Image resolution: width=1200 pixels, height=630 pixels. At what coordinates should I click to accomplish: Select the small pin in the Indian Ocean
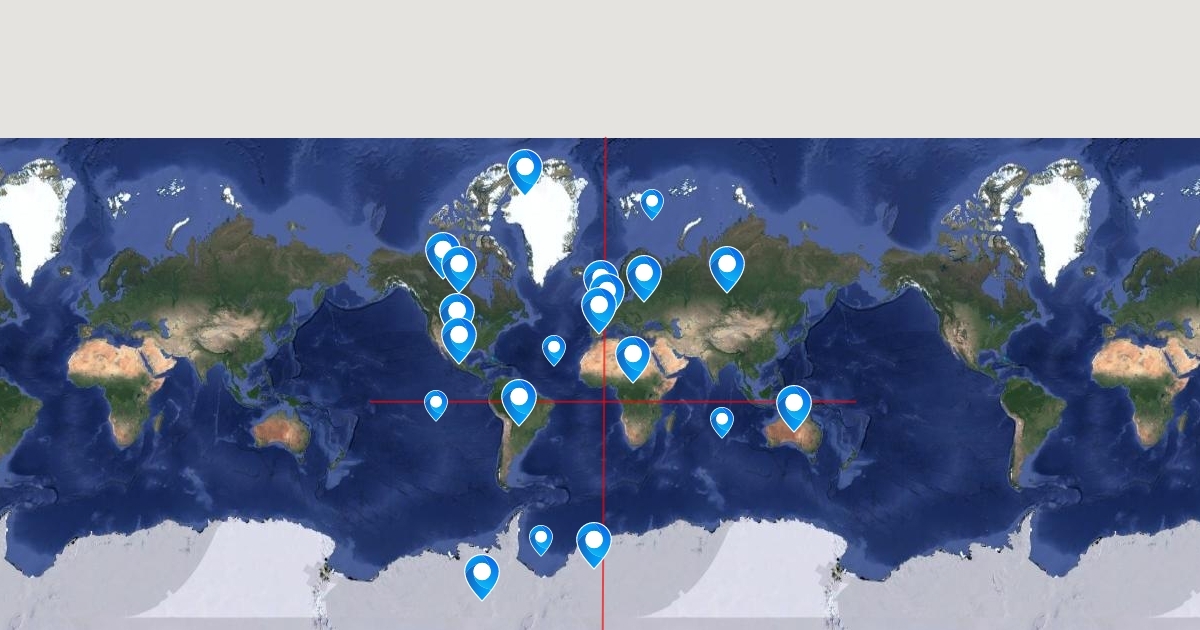click(722, 420)
